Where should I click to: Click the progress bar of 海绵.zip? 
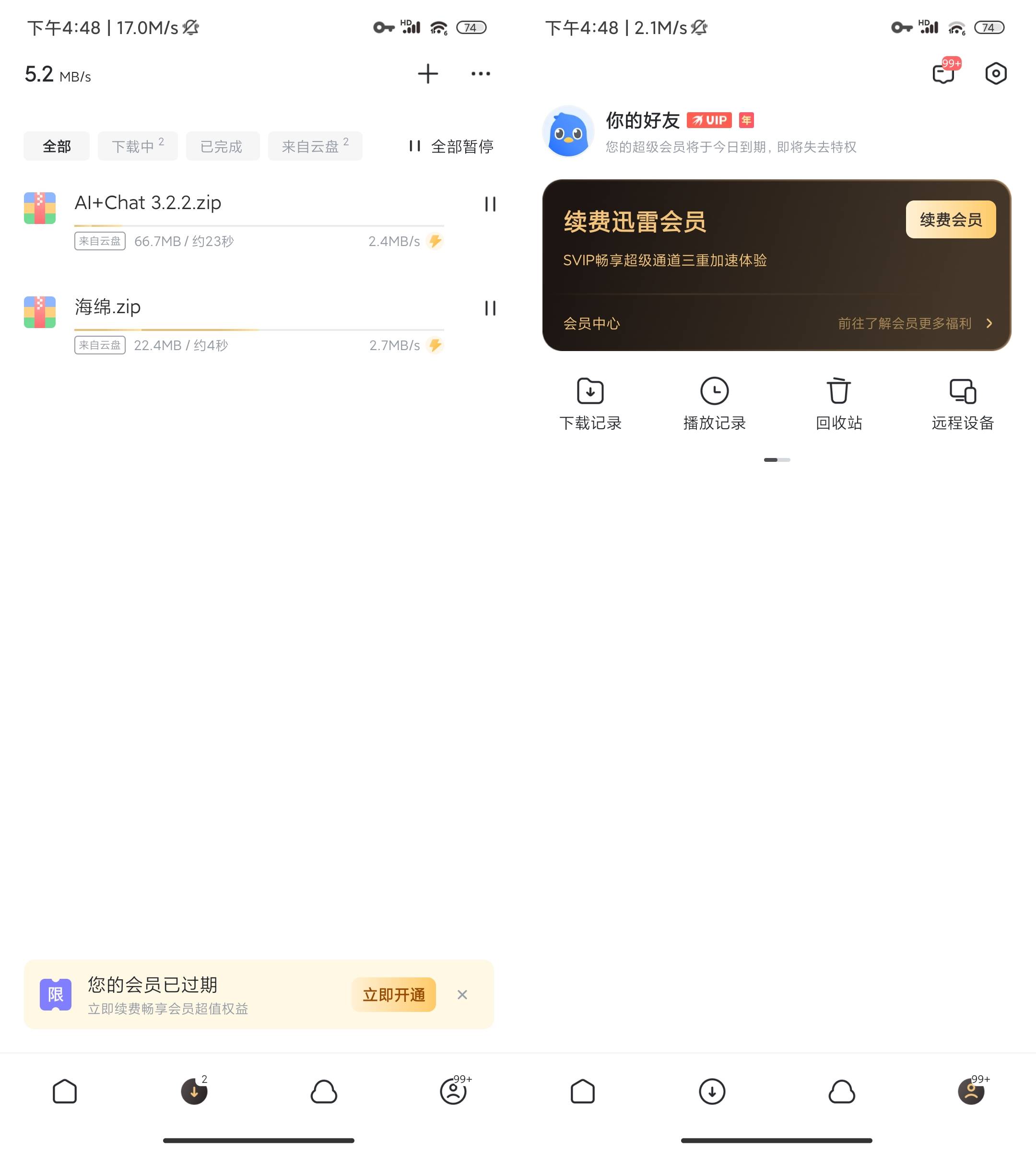(259, 330)
